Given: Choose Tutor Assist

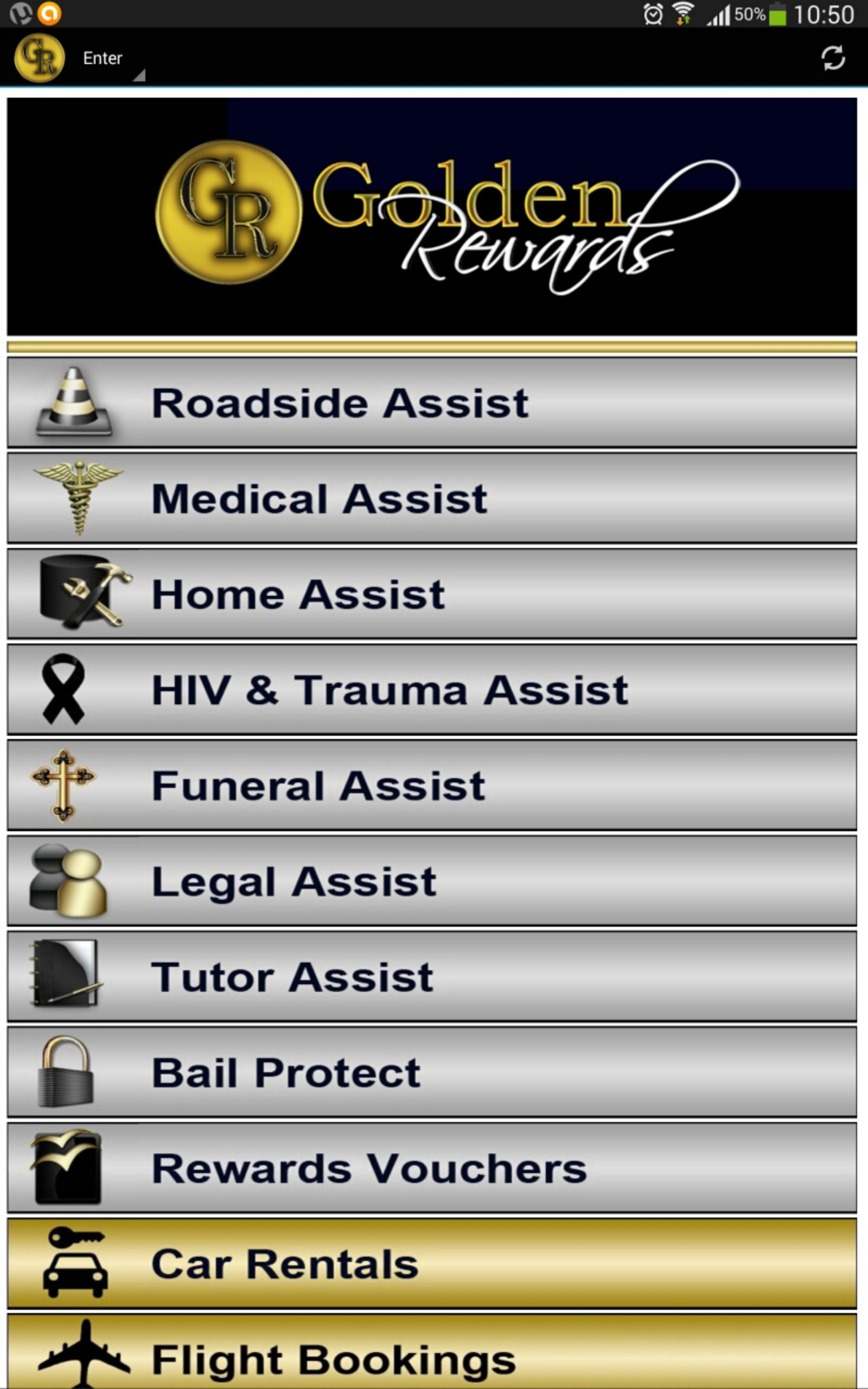Looking at the screenshot, I should [x=432, y=976].
